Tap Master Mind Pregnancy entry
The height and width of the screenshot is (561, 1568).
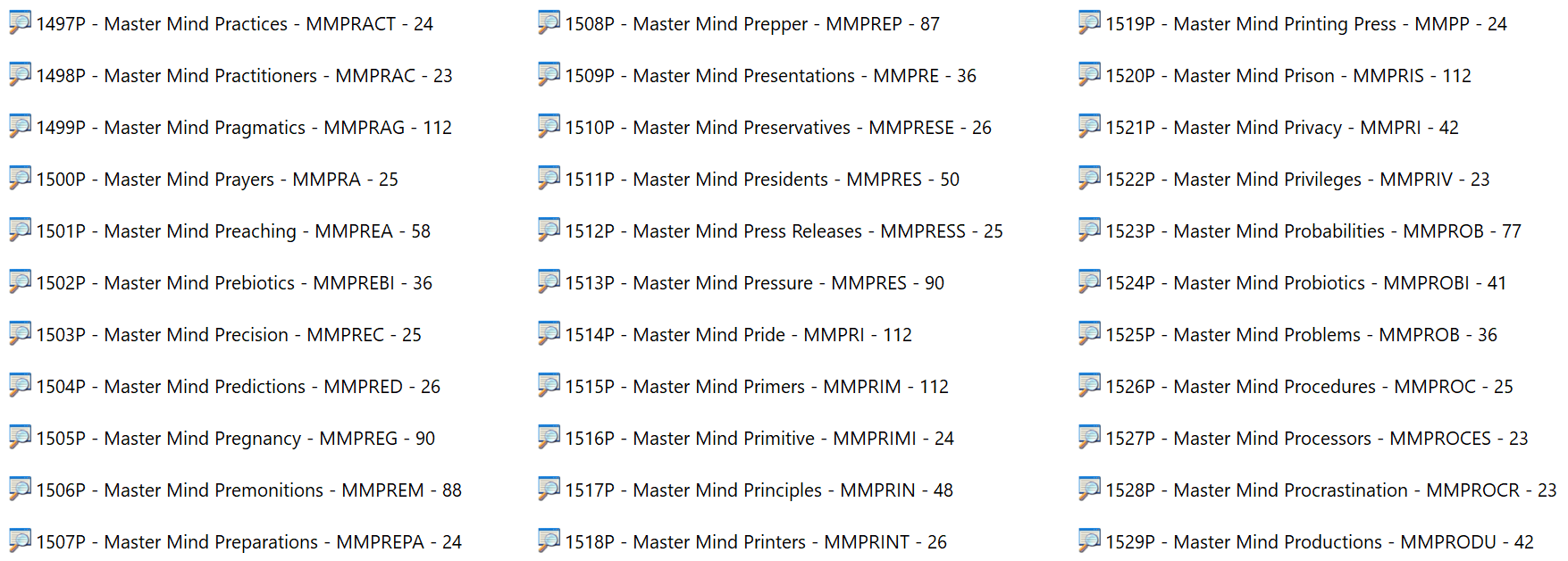235,439
